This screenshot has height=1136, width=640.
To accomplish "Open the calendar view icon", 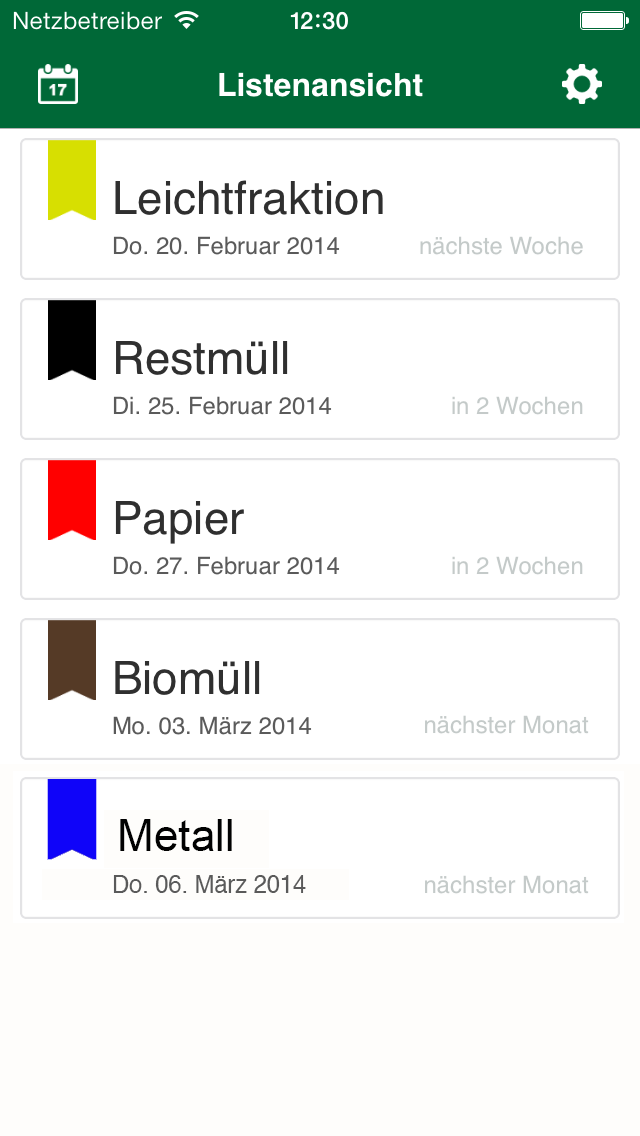I will (x=58, y=85).
